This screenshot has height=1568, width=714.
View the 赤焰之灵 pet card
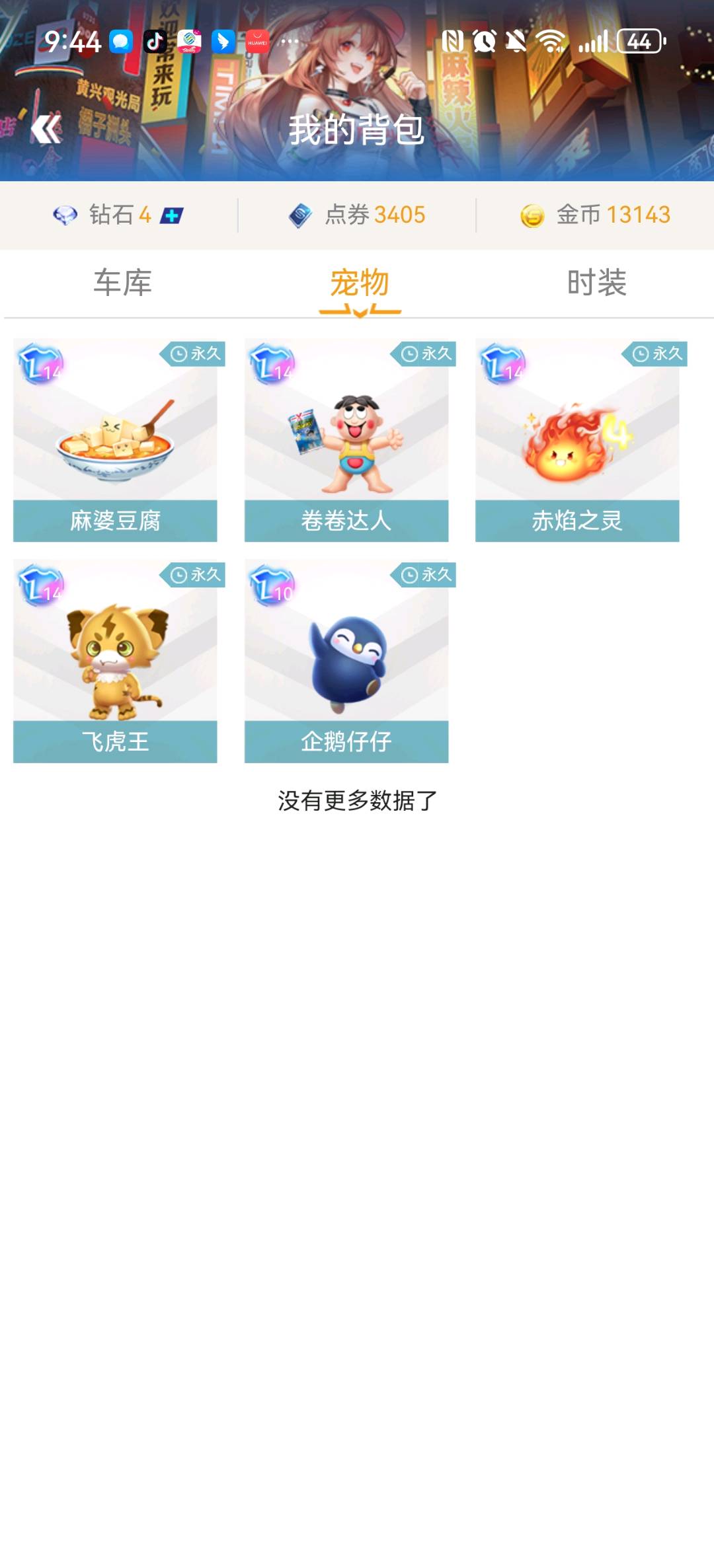[577, 440]
